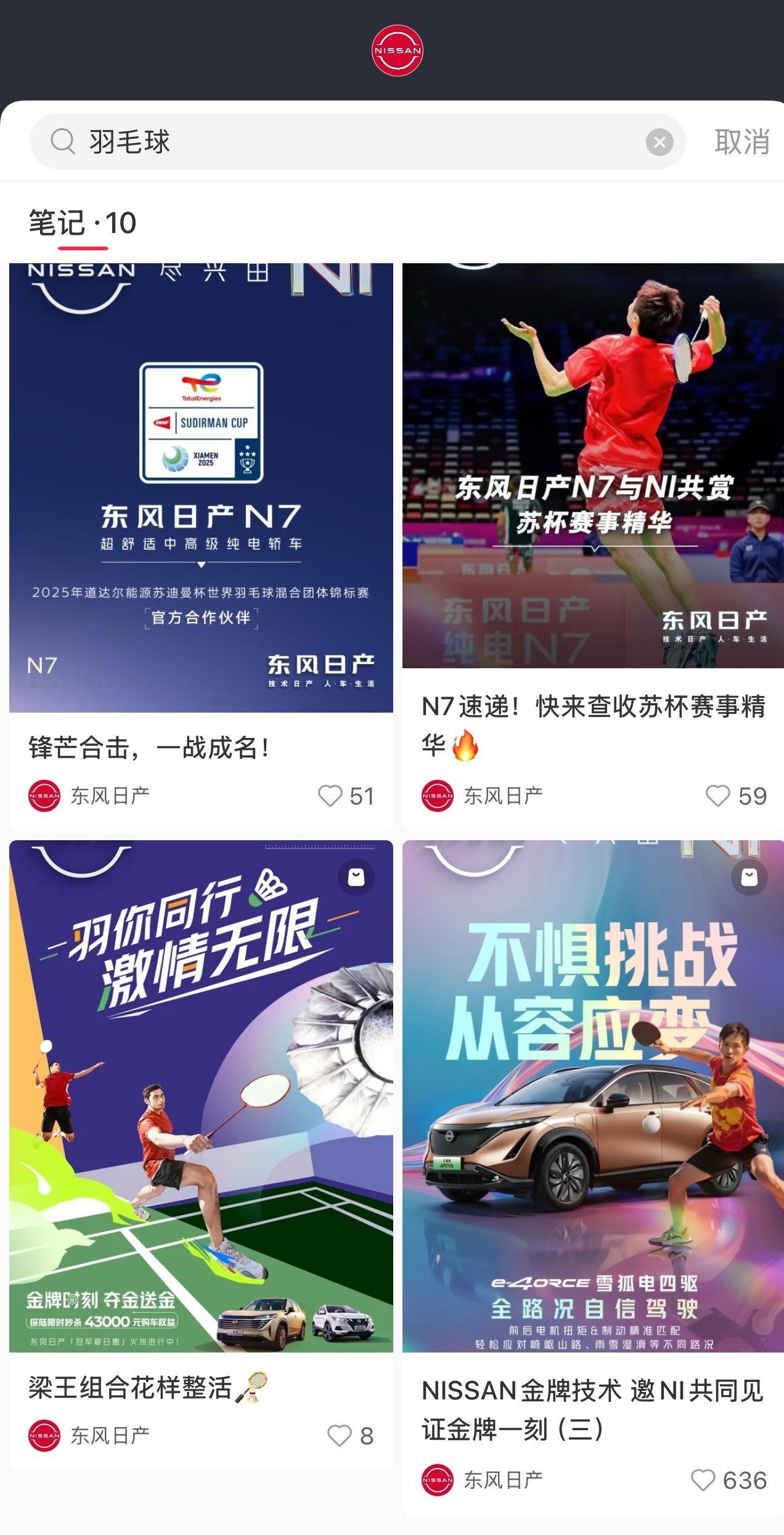Open 东风日产 avatar under N7速递 post
The width and height of the screenshot is (784, 1535).
pos(439,796)
